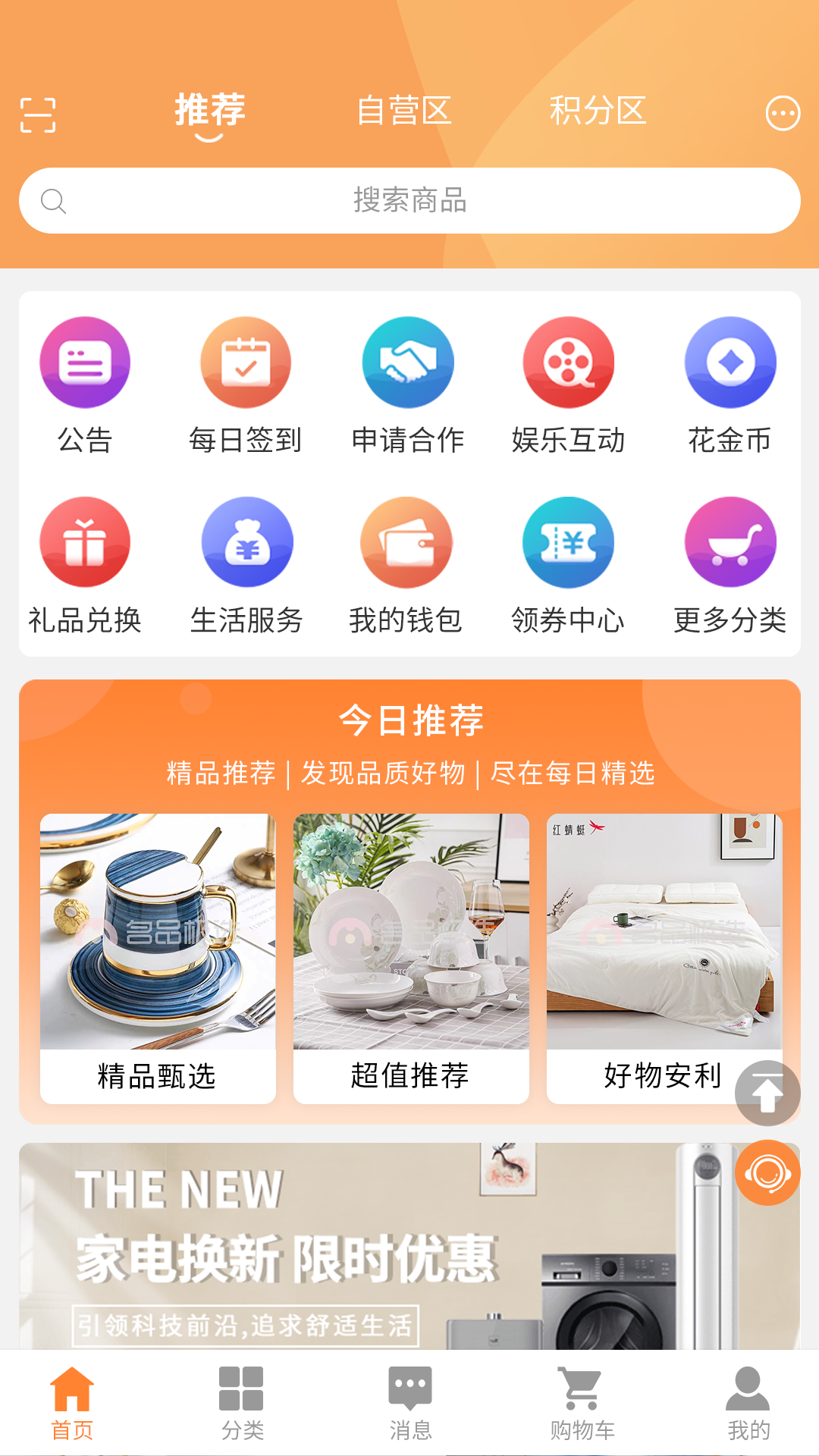Screen dimensions: 819x1456
Task: Open the more options menu icon
Action: pyautogui.click(x=783, y=114)
